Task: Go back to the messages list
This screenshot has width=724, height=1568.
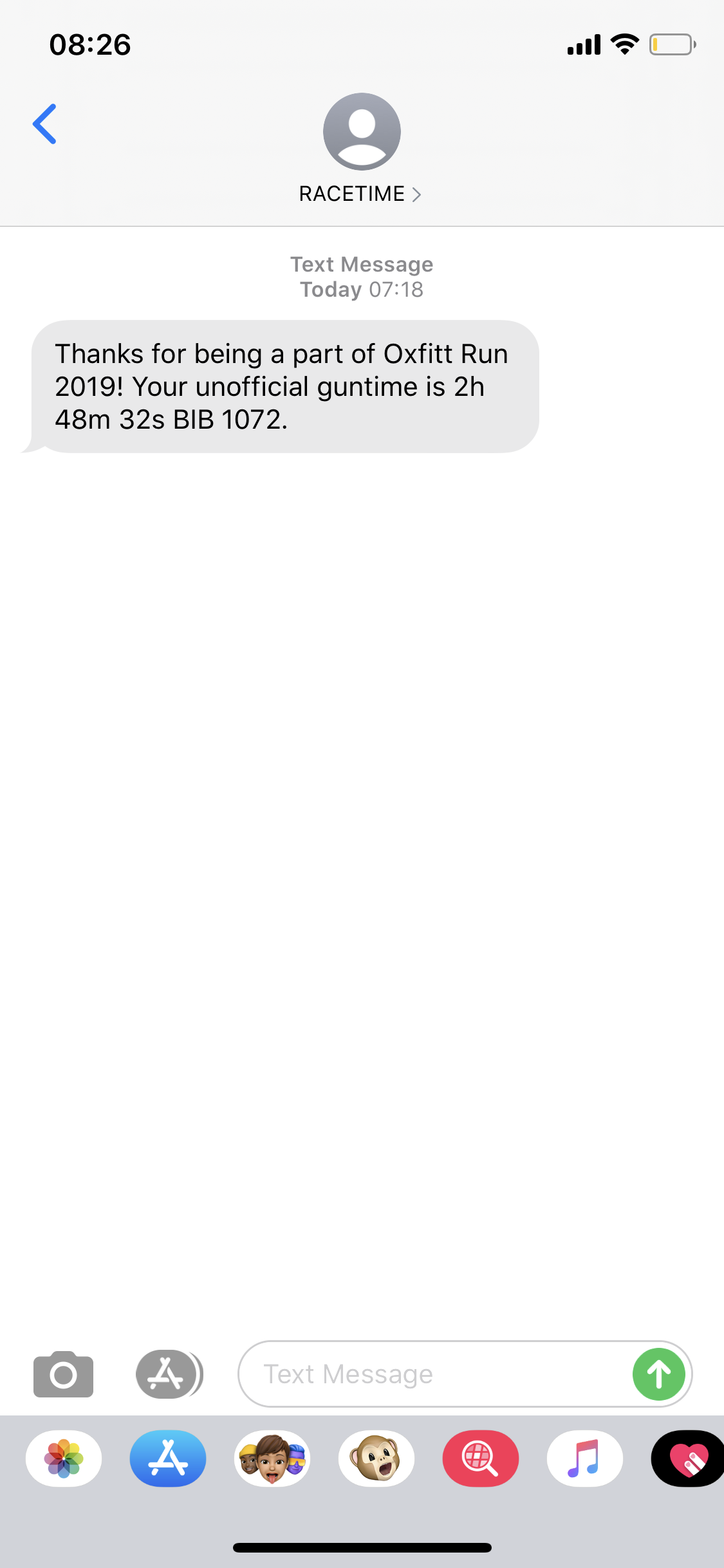Action: point(44,124)
